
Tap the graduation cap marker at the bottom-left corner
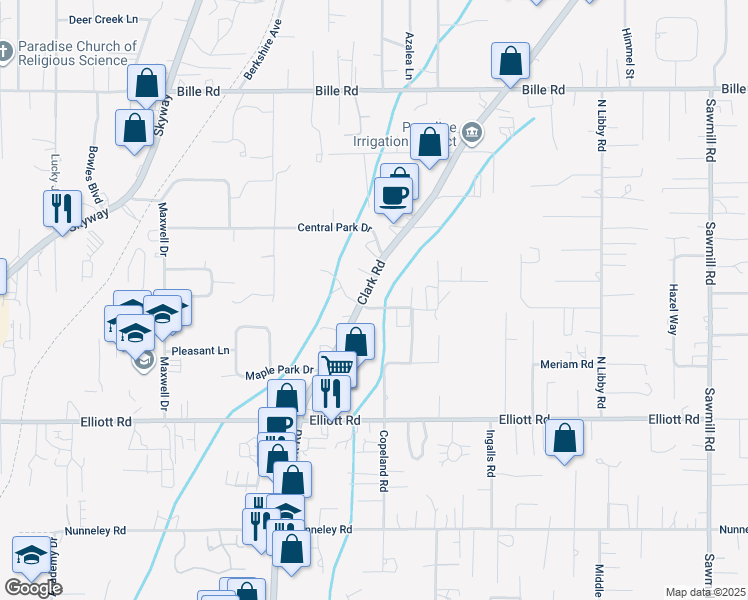(31, 554)
